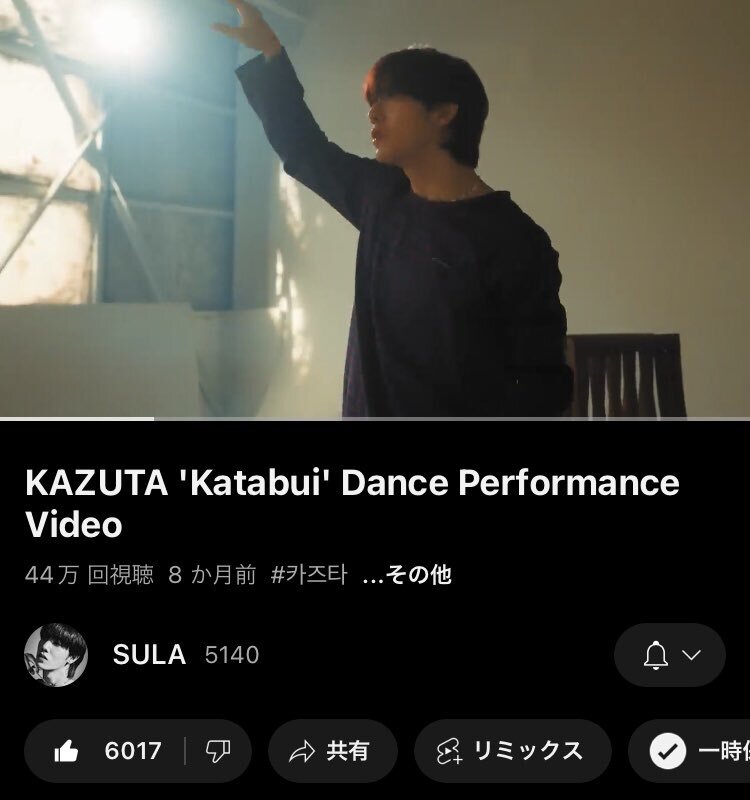Like the video with 6017 likes
This screenshot has width=750, height=800.
105,751
